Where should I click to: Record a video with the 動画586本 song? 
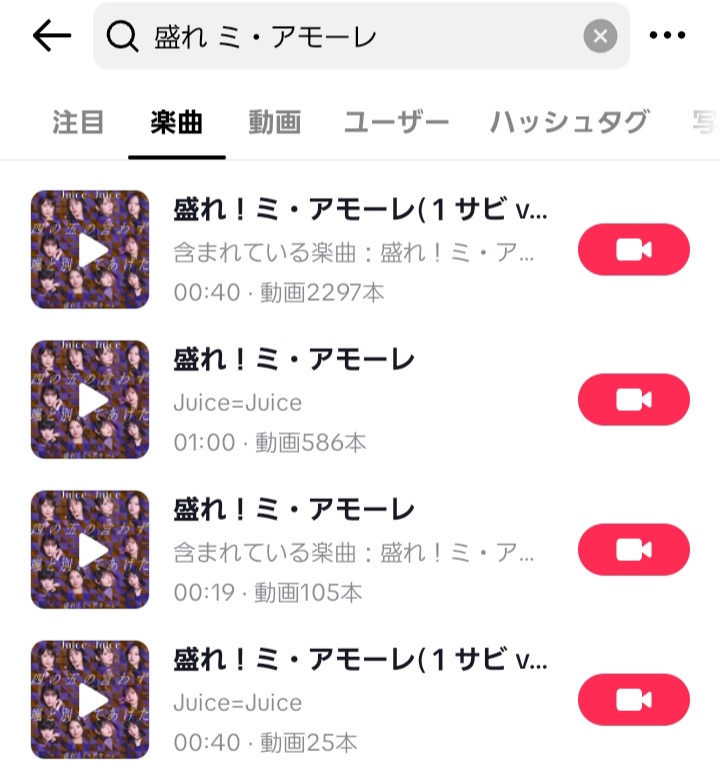point(634,400)
